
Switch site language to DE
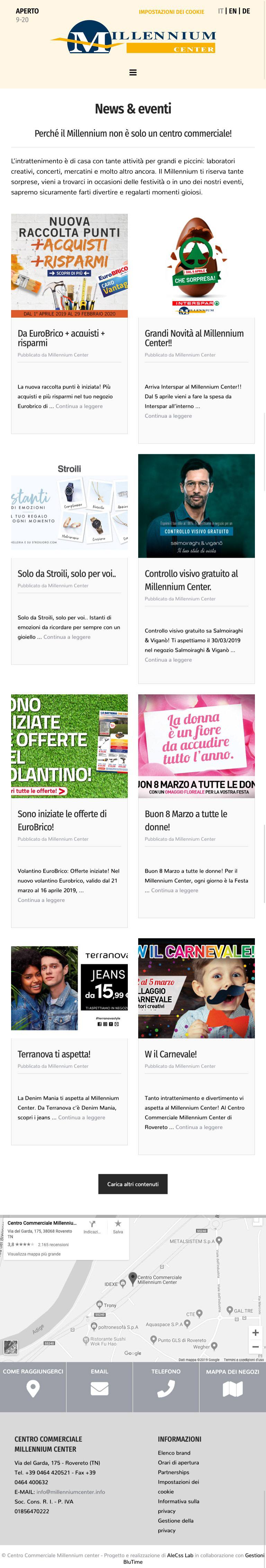coord(246,11)
